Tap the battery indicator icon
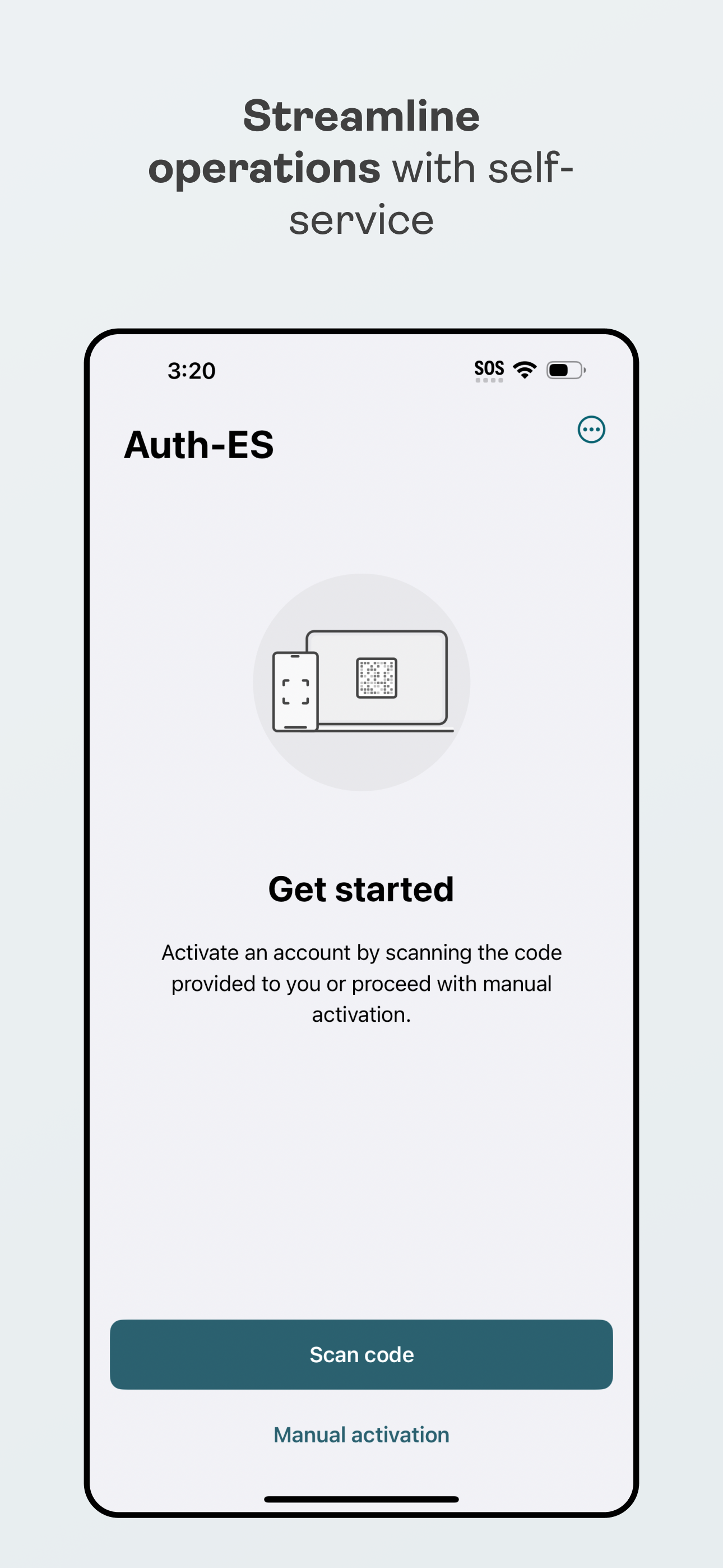The height and width of the screenshot is (1568, 723). (566, 369)
